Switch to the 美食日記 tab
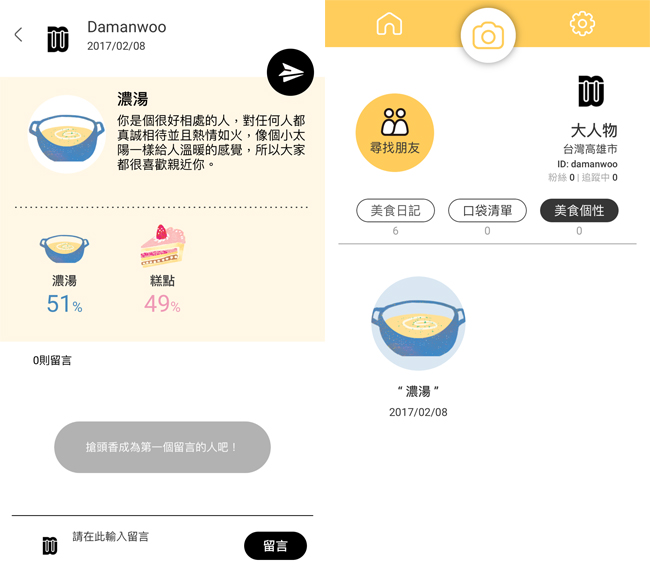The height and width of the screenshot is (578, 650). tap(395, 211)
